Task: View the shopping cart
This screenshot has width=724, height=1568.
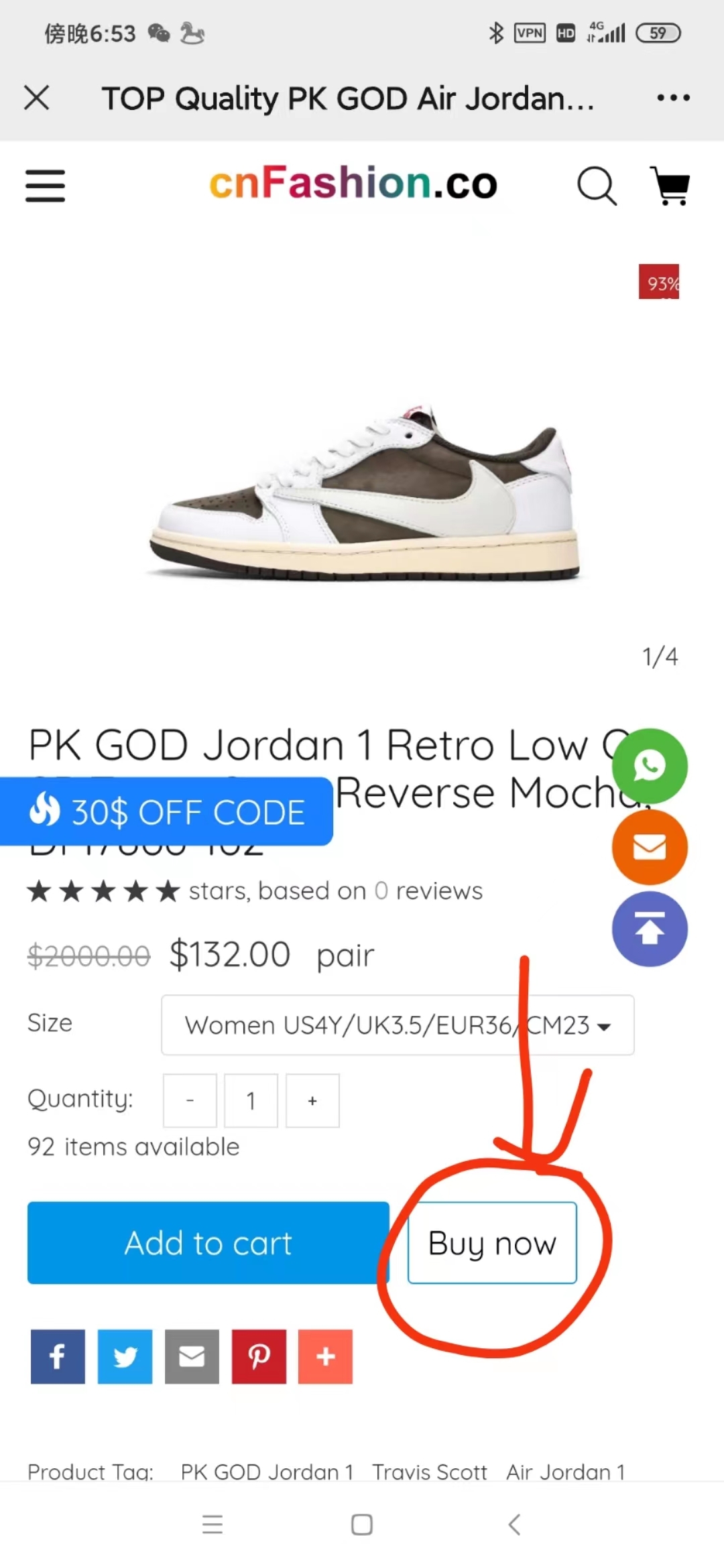Action: pyautogui.click(x=670, y=186)
